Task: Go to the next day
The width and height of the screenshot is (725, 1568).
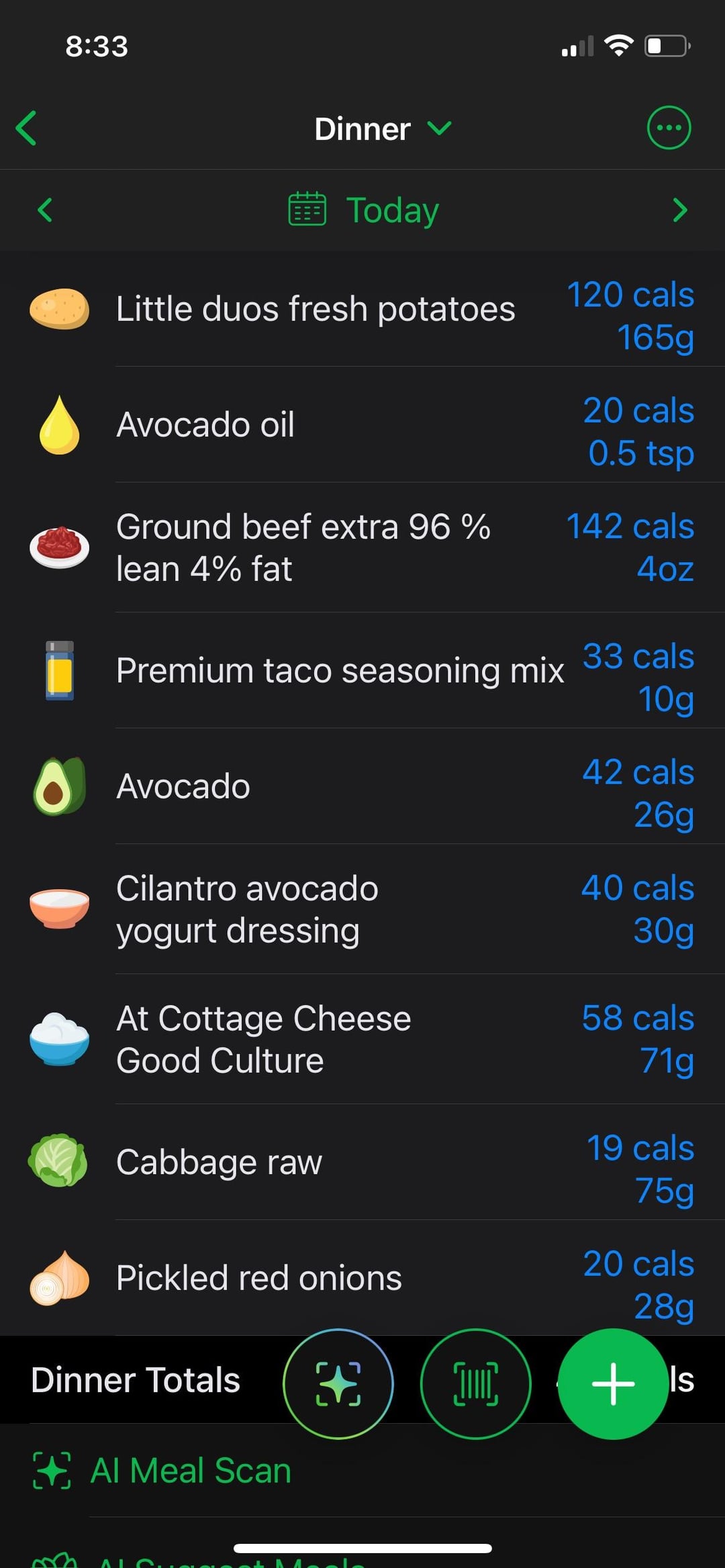Action: pos(679,210)
